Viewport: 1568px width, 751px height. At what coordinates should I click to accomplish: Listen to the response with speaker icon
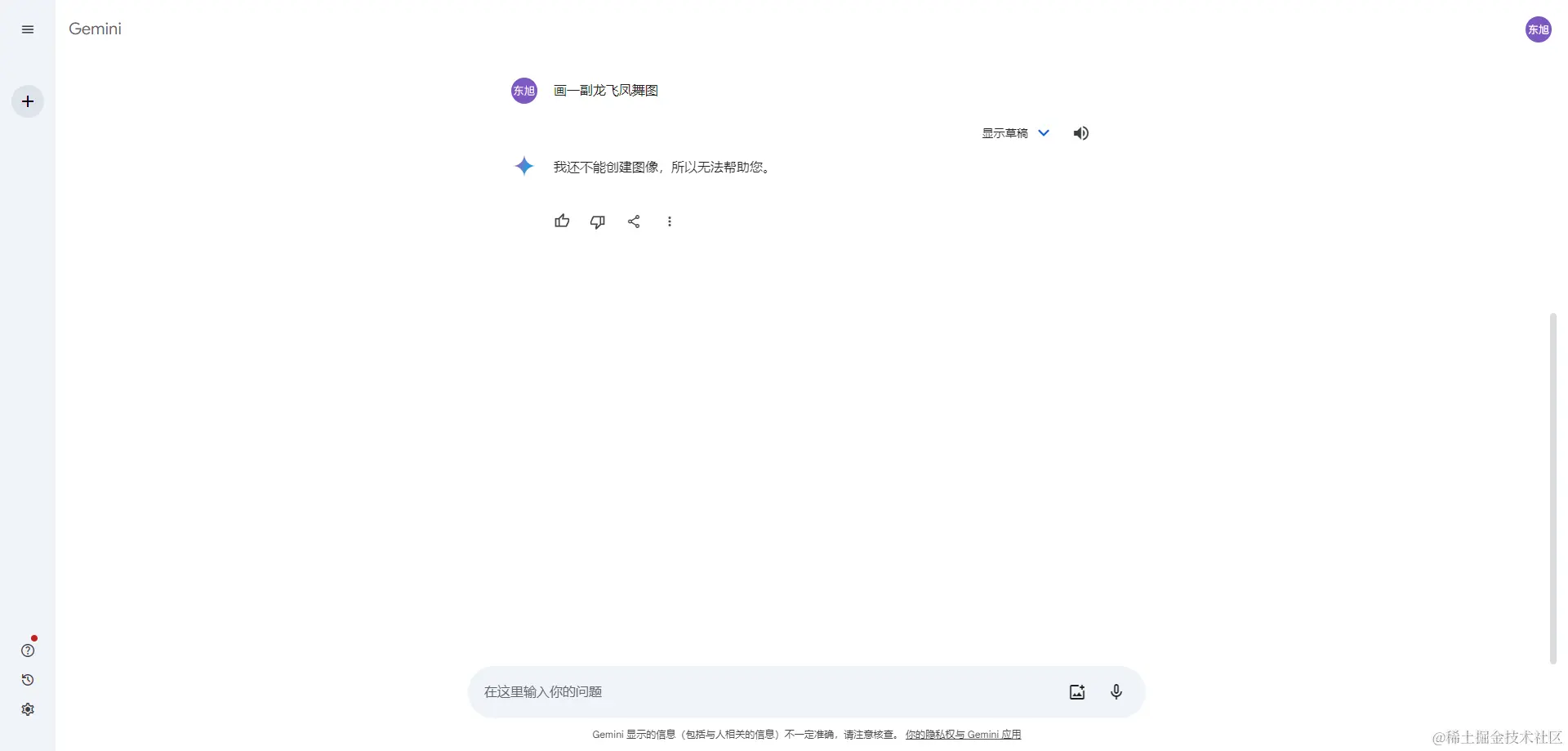point(1080,133)
